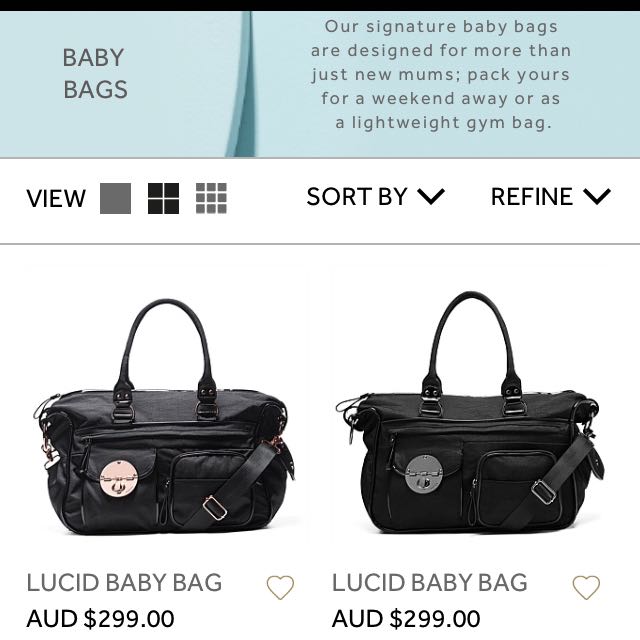Switch to two-column grid view
The width and height of the screenshot is (640, 640).
(163, 198)
